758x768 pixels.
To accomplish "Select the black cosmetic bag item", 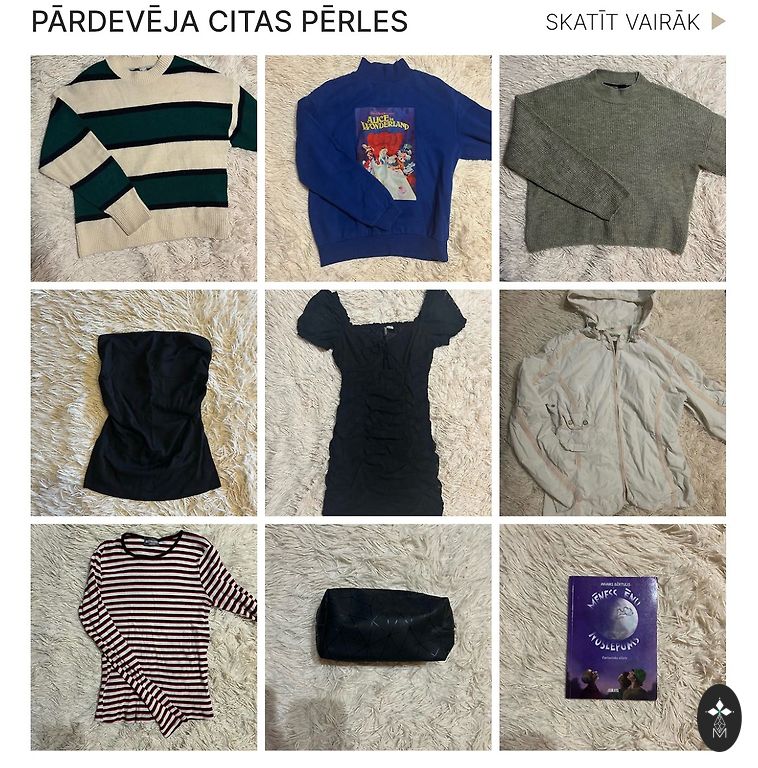I will click(x=378, y=637).
